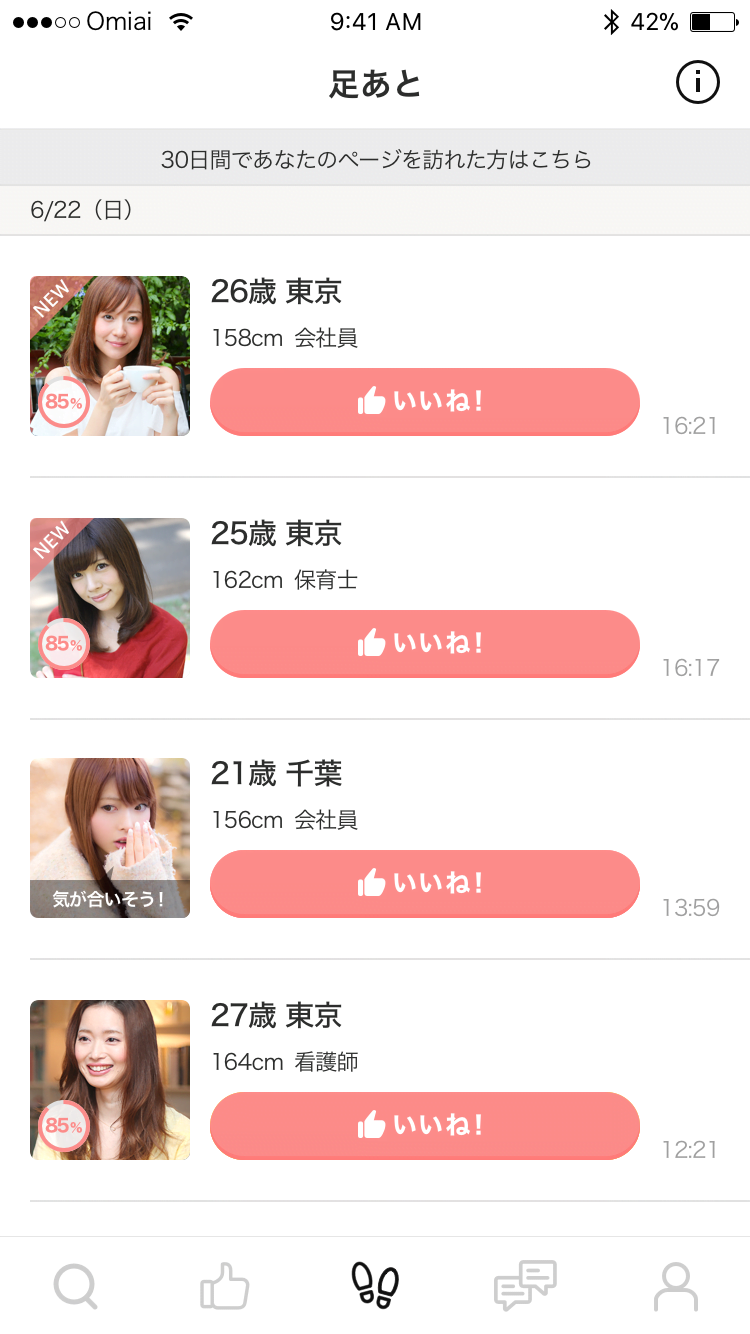View the 27歳 看護師 profile photo
750x1334 pixels.
(x=110, y=1080)
